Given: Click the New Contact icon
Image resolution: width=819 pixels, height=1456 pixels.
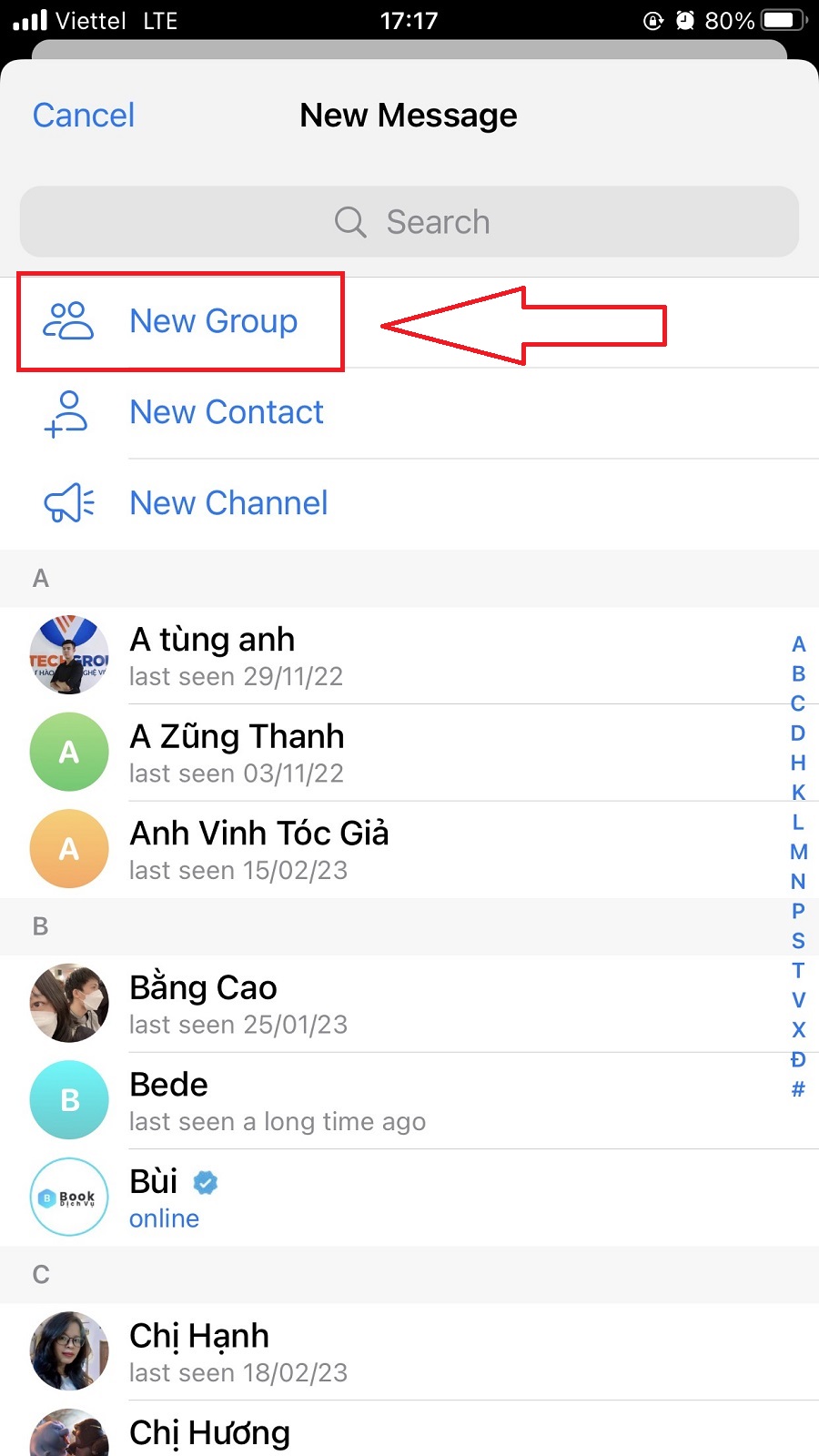Looking at the screenshot, I should tap(67, 414).
